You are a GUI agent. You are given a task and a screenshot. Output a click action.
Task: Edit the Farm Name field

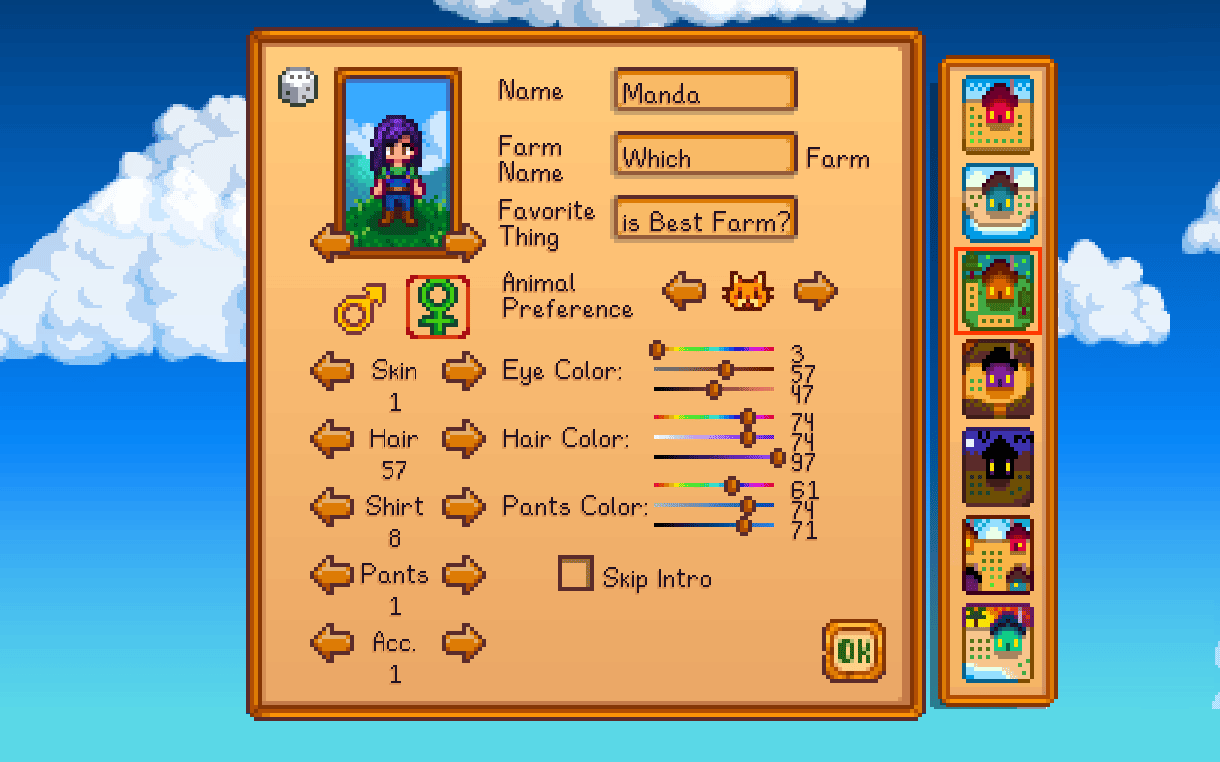click(x=705, y=156)
